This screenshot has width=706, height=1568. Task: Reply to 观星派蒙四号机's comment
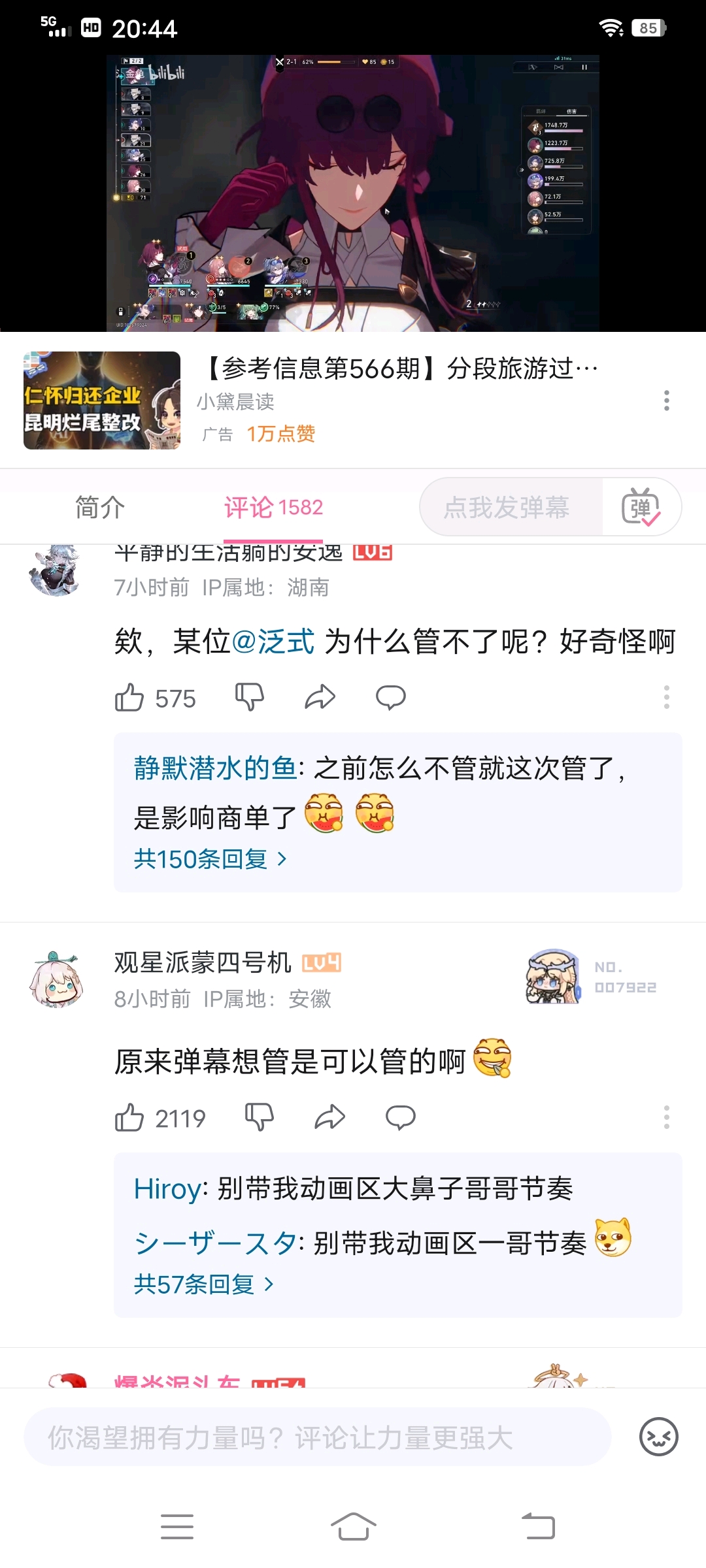click(400, 1118)
